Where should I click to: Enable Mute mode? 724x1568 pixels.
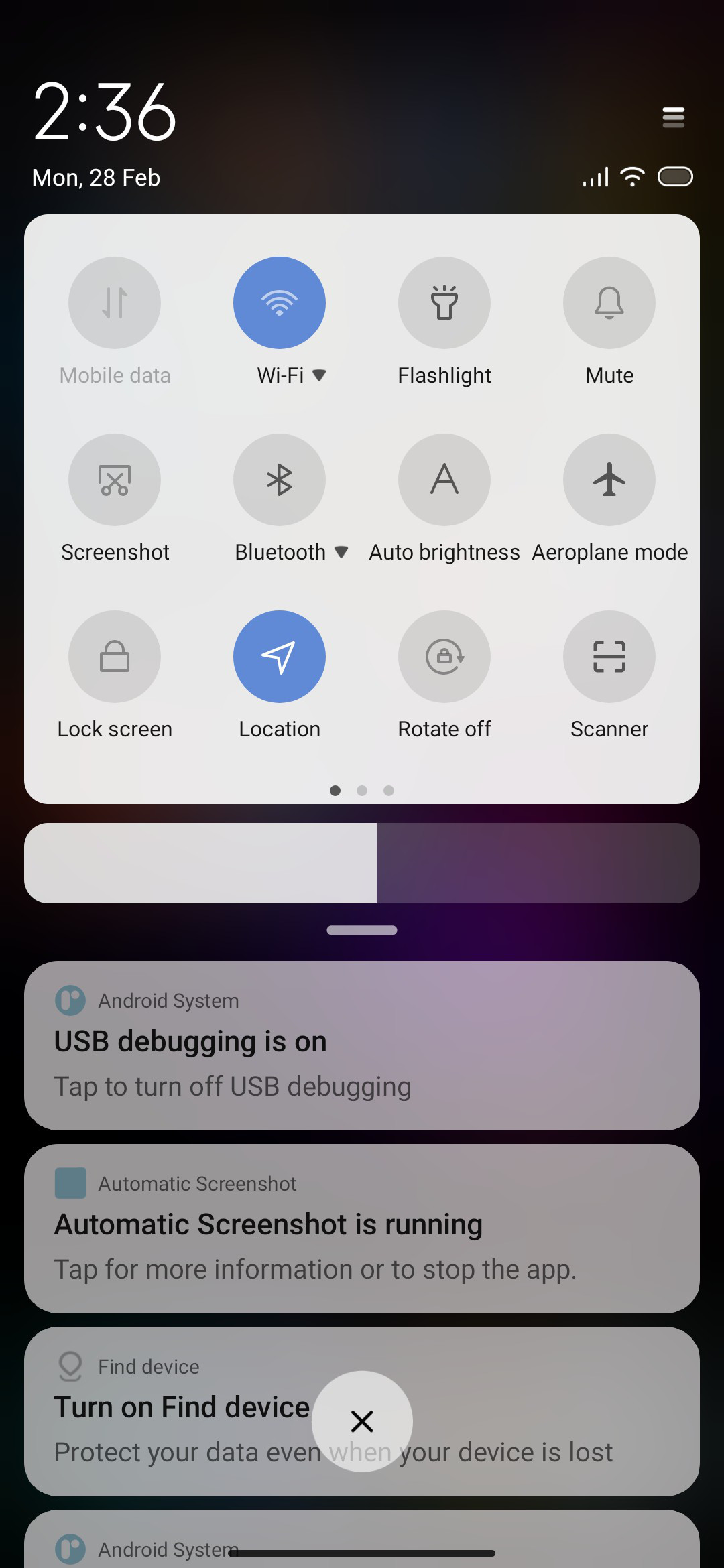[609, 303]
